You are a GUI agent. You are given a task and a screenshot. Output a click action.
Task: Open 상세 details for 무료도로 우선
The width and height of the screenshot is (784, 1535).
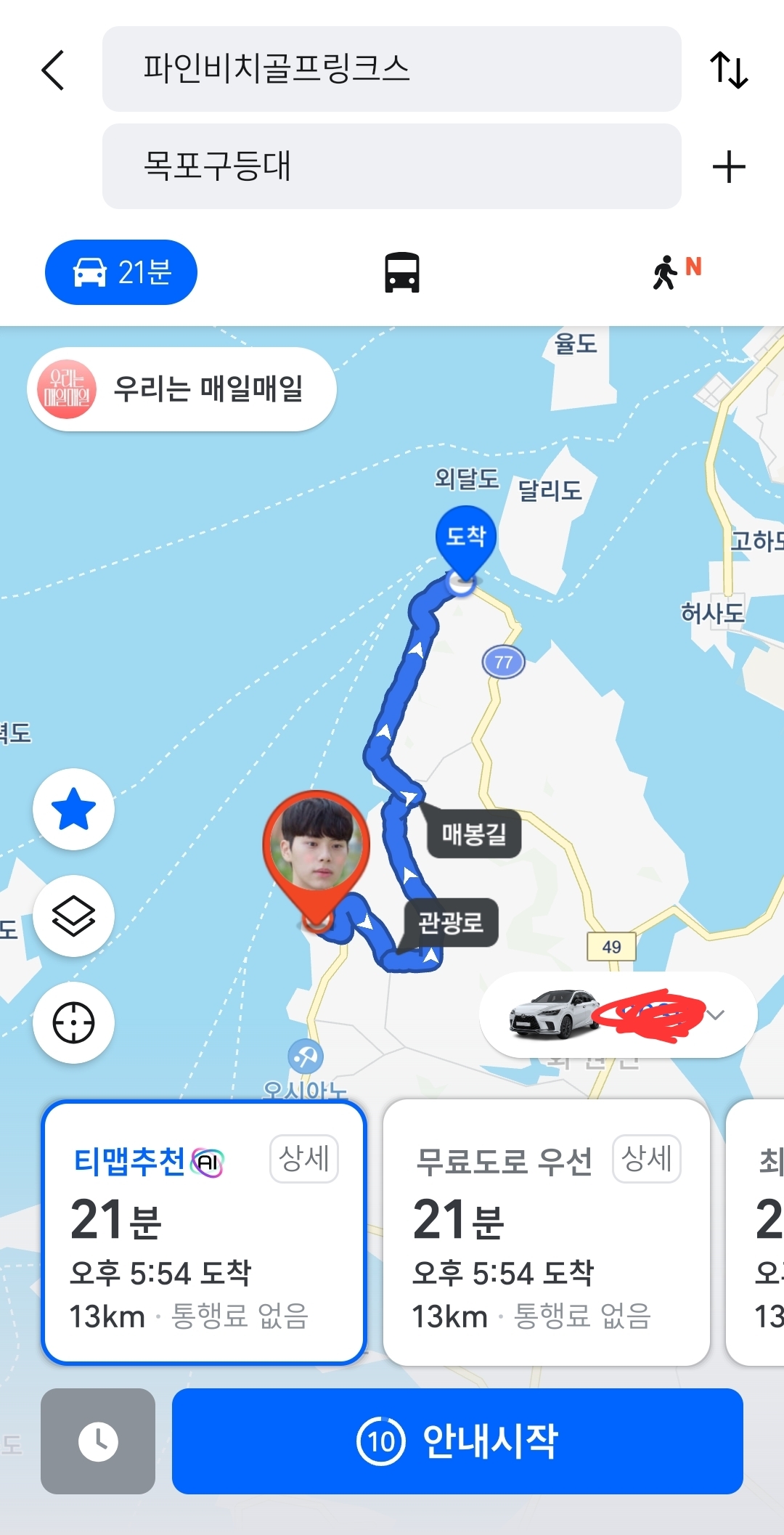[646, 1158]
